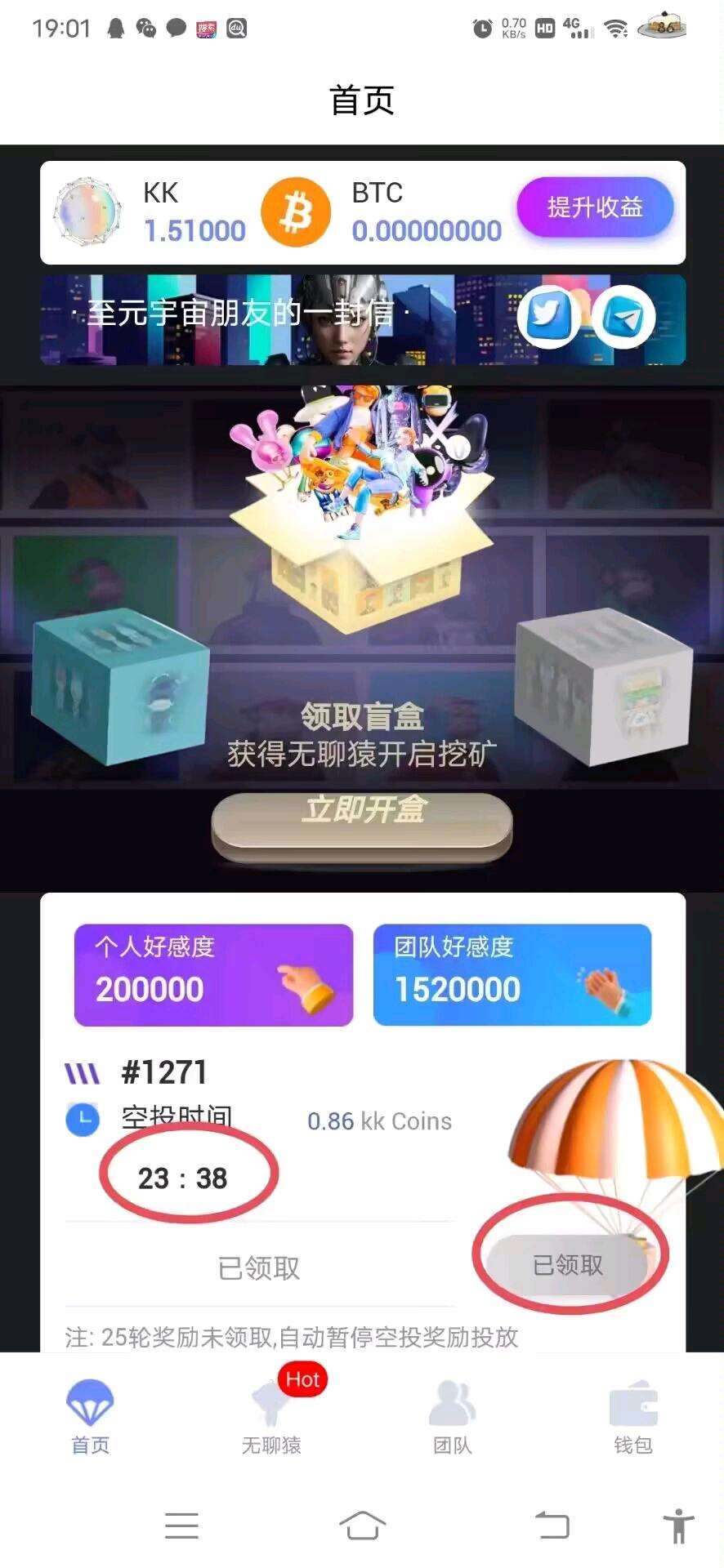Select the 首页 tab
The image size is (724, 1568).
[x=91, y=1417]
